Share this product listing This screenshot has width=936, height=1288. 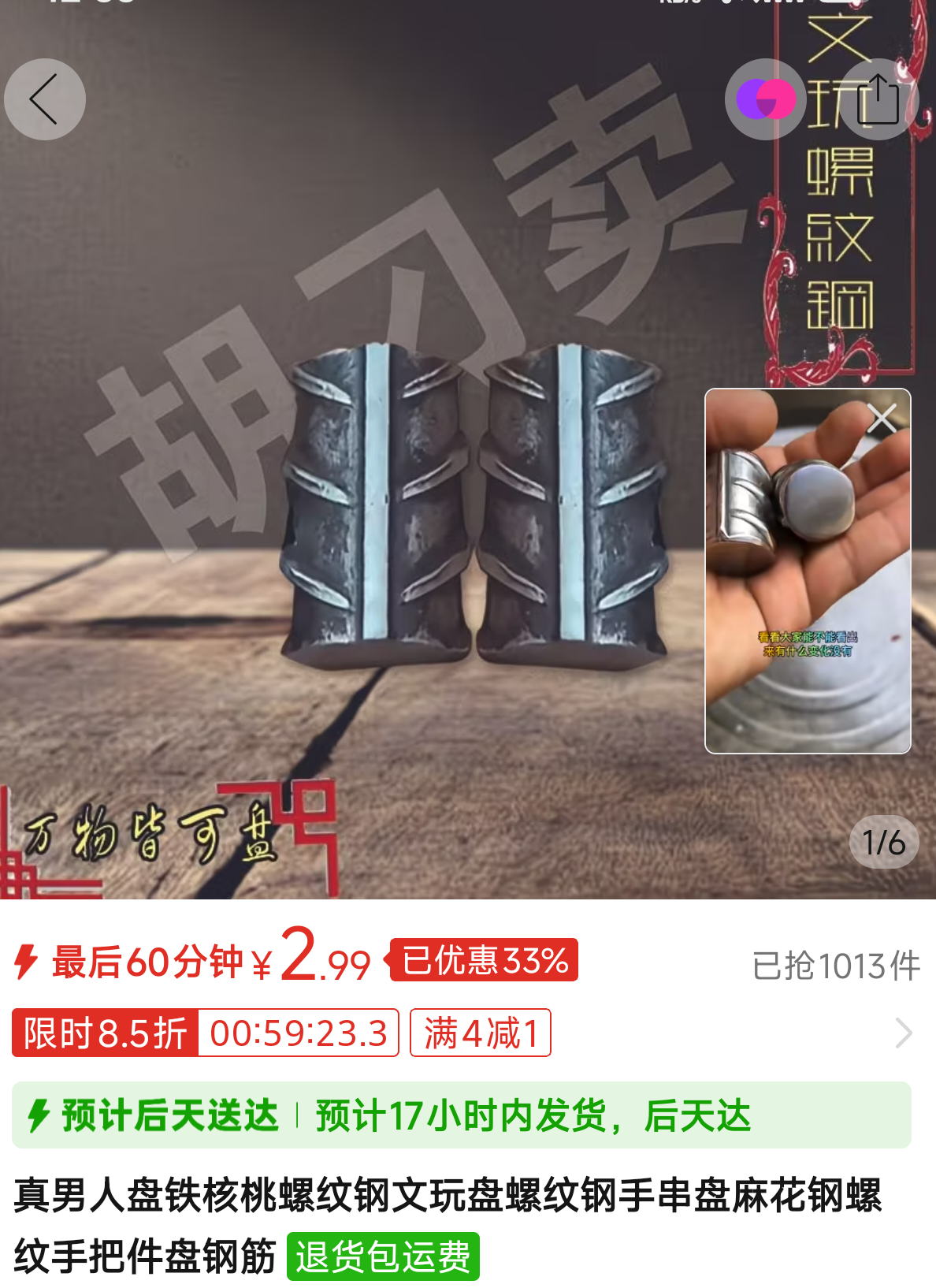click(878, 99)
